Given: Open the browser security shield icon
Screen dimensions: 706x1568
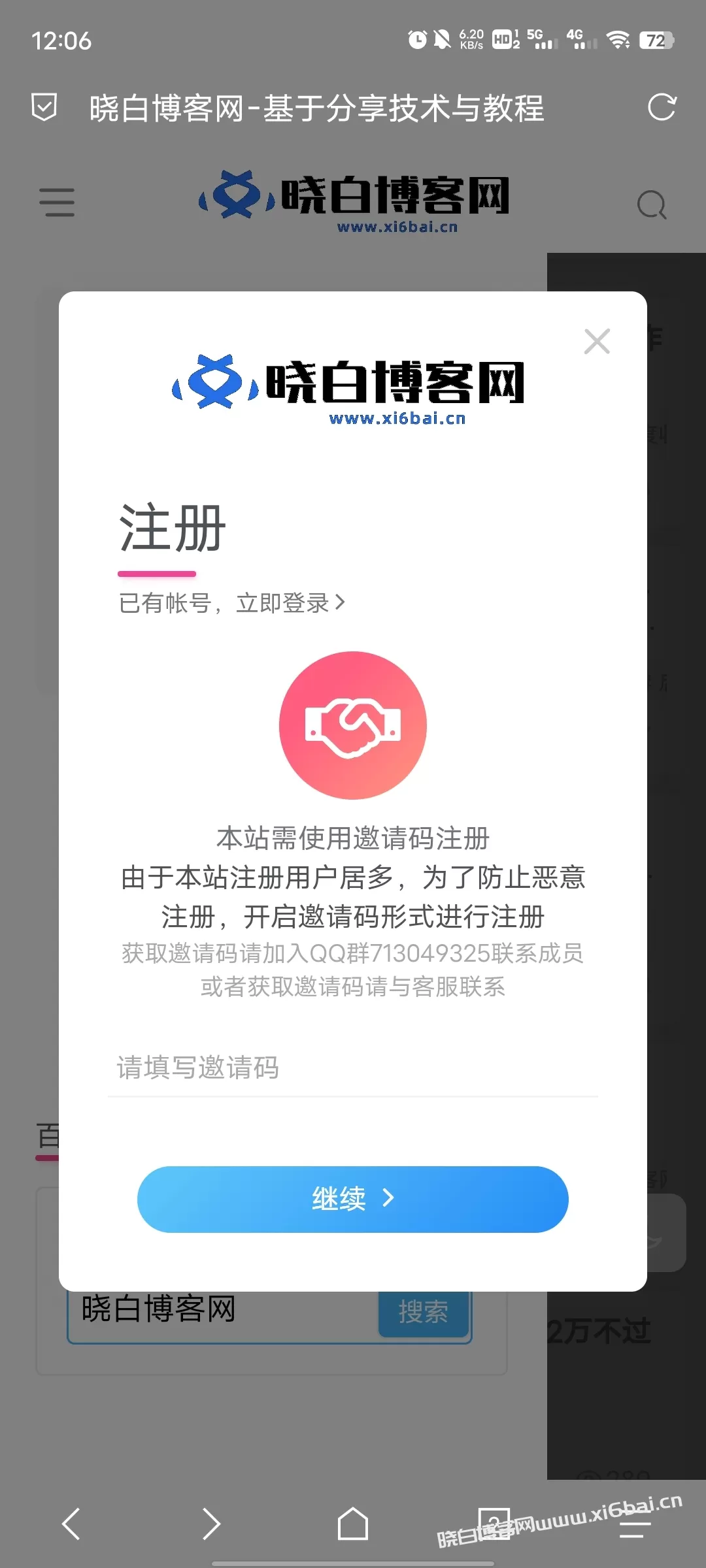Looking at the screenshot, I should [44, 107].
